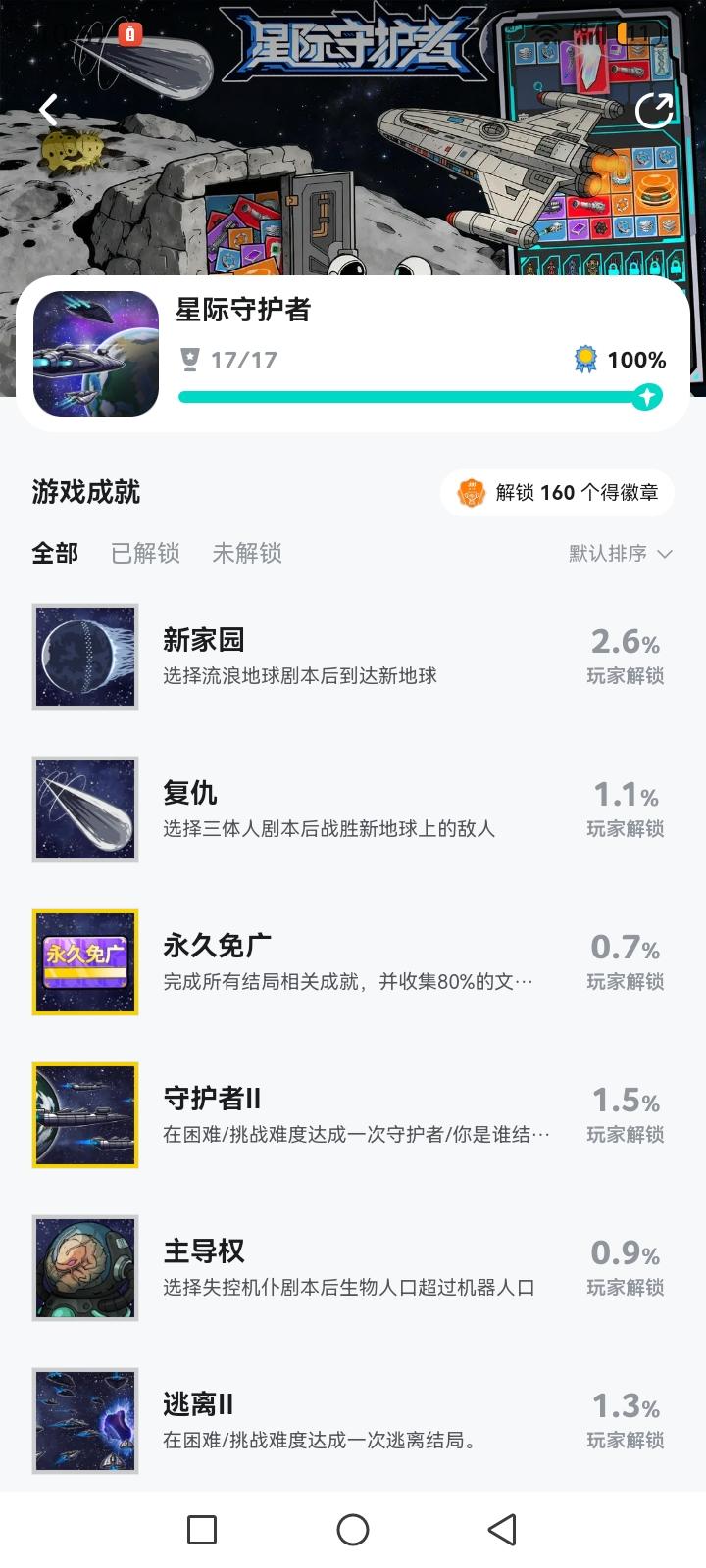Go back using the top arrow
The width and height of the screenshot is (706, 1568).
49,109
